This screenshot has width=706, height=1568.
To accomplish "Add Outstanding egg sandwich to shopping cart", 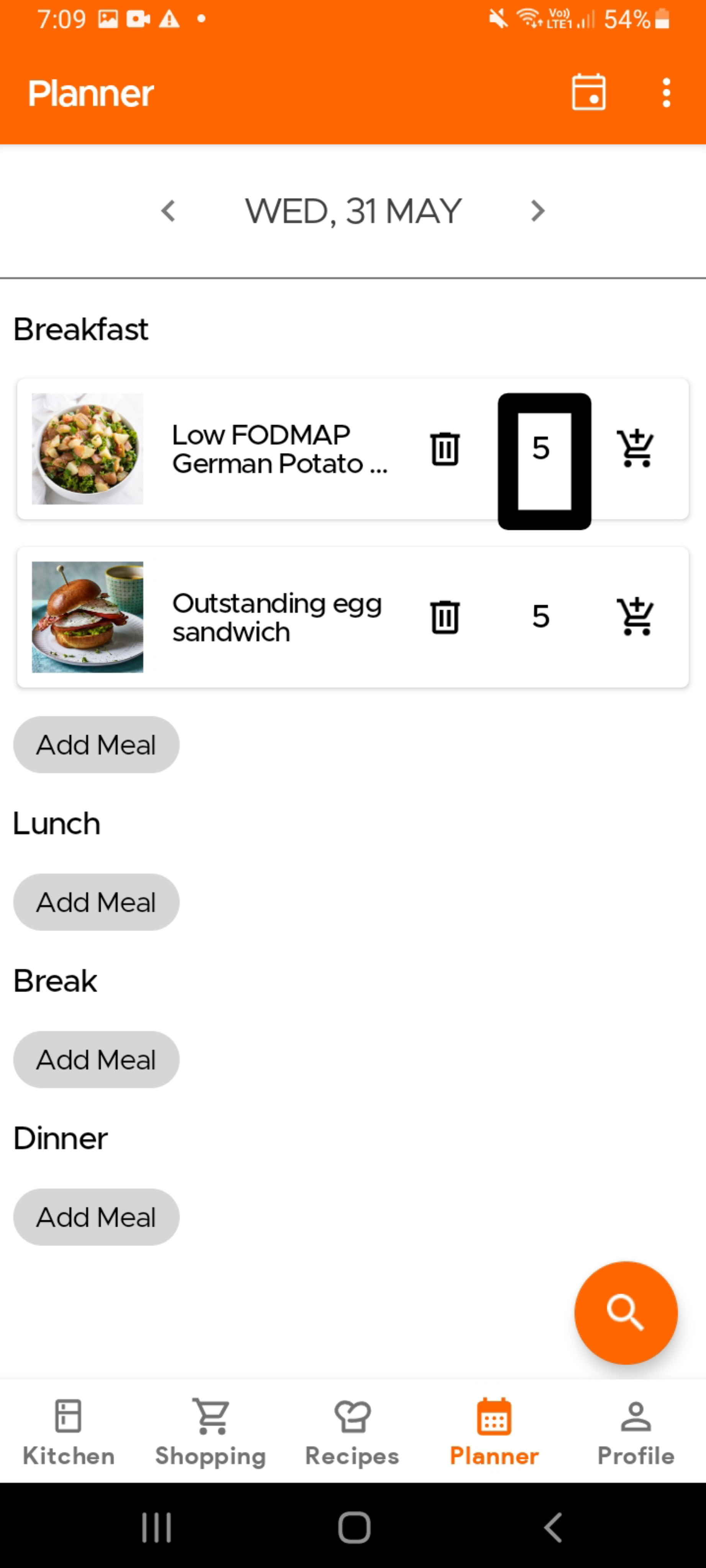I will click(635, 617).
